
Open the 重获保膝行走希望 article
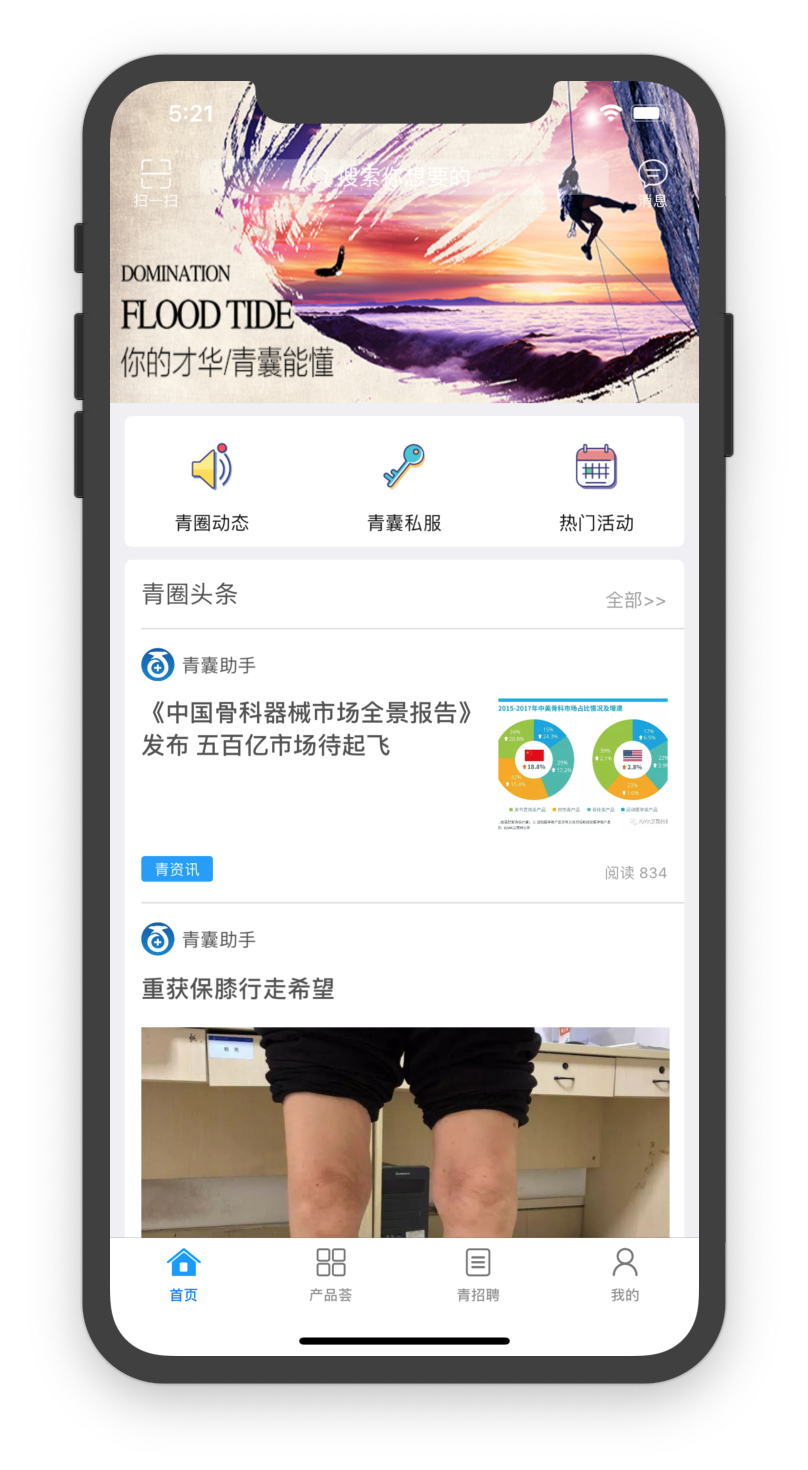tap(238, 989)
